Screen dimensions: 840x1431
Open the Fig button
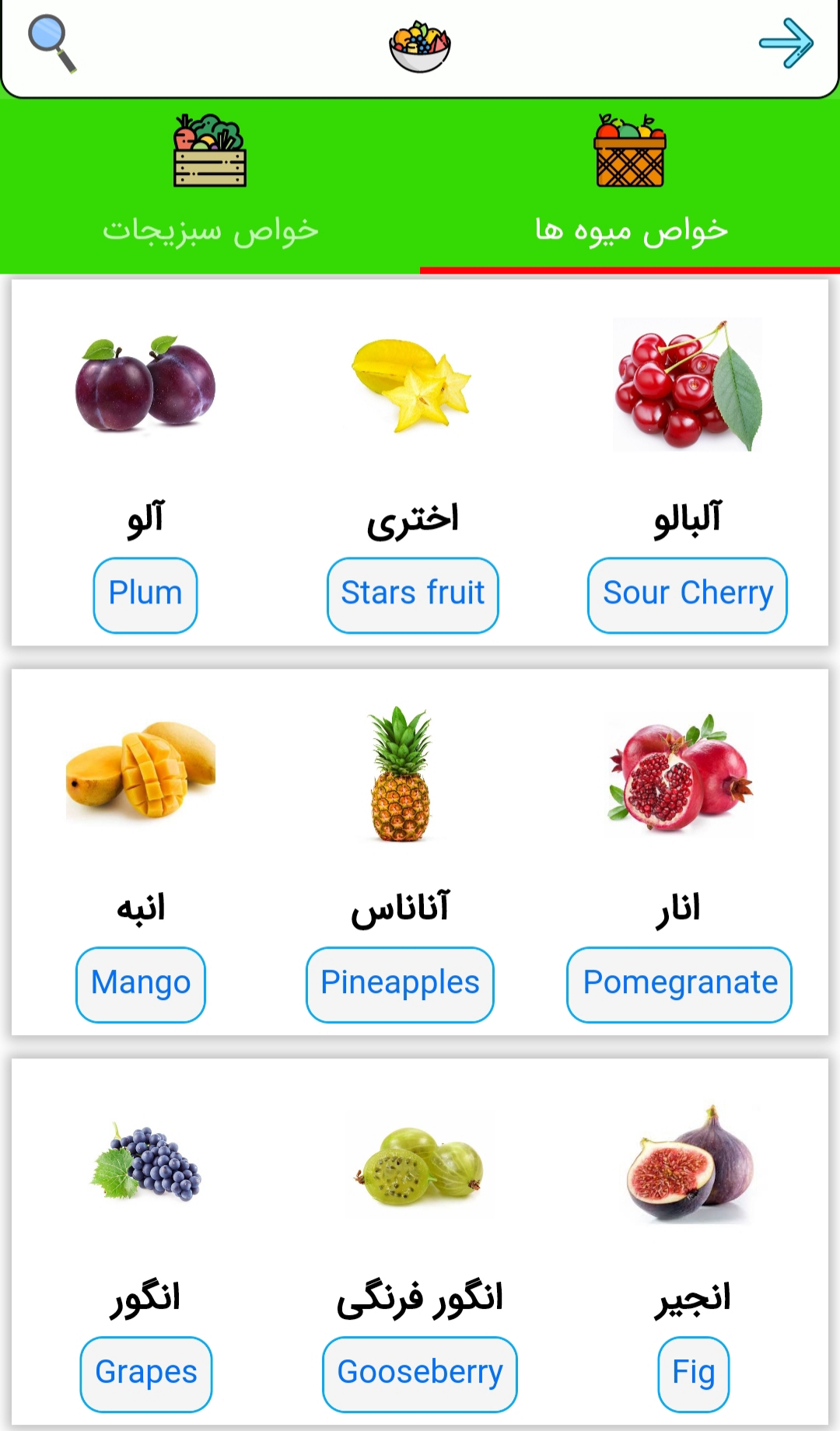tap(694, 1374)
